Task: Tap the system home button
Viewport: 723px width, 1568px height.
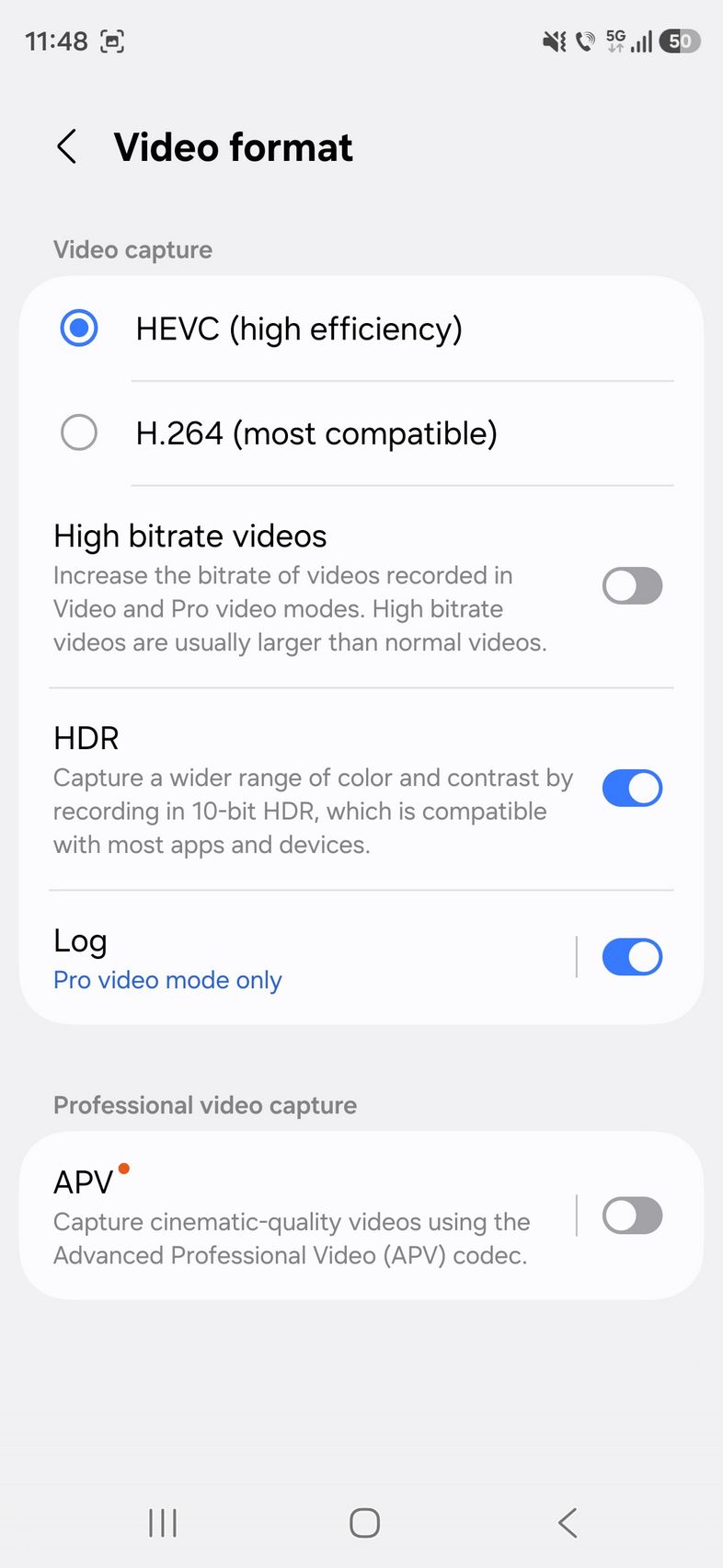Action: click(x=364, y=1523)
